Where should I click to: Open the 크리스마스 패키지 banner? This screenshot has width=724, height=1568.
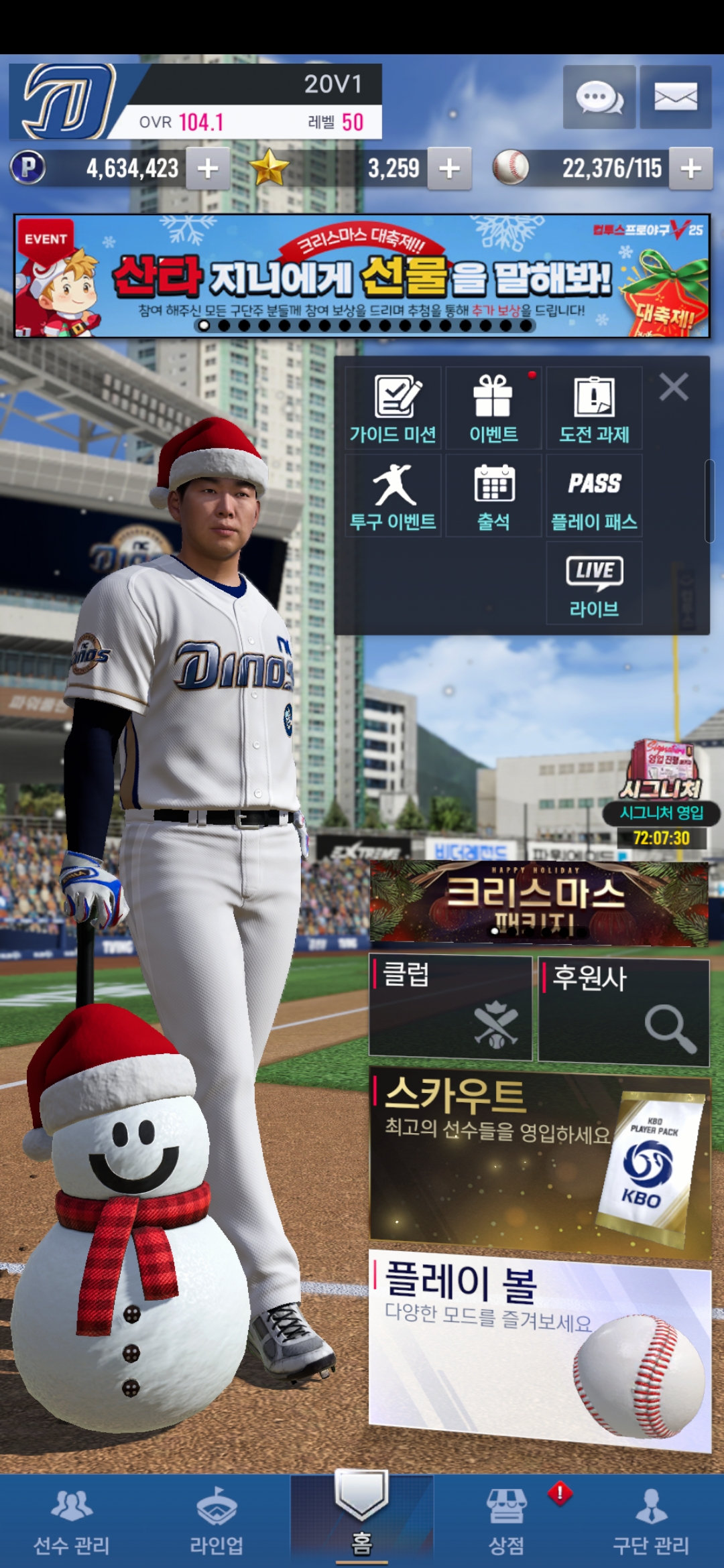click(539, 903)
